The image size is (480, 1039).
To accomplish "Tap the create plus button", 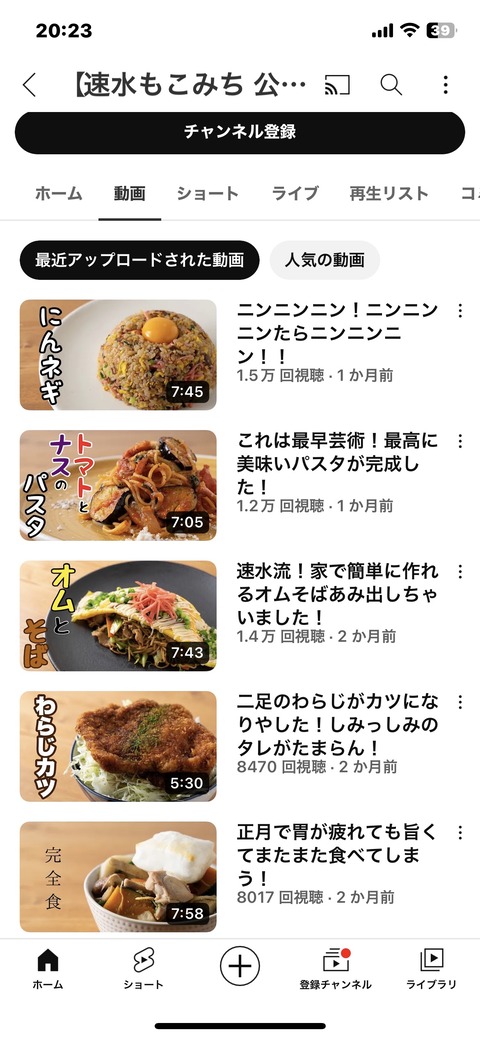I will (x=240, y=966).
